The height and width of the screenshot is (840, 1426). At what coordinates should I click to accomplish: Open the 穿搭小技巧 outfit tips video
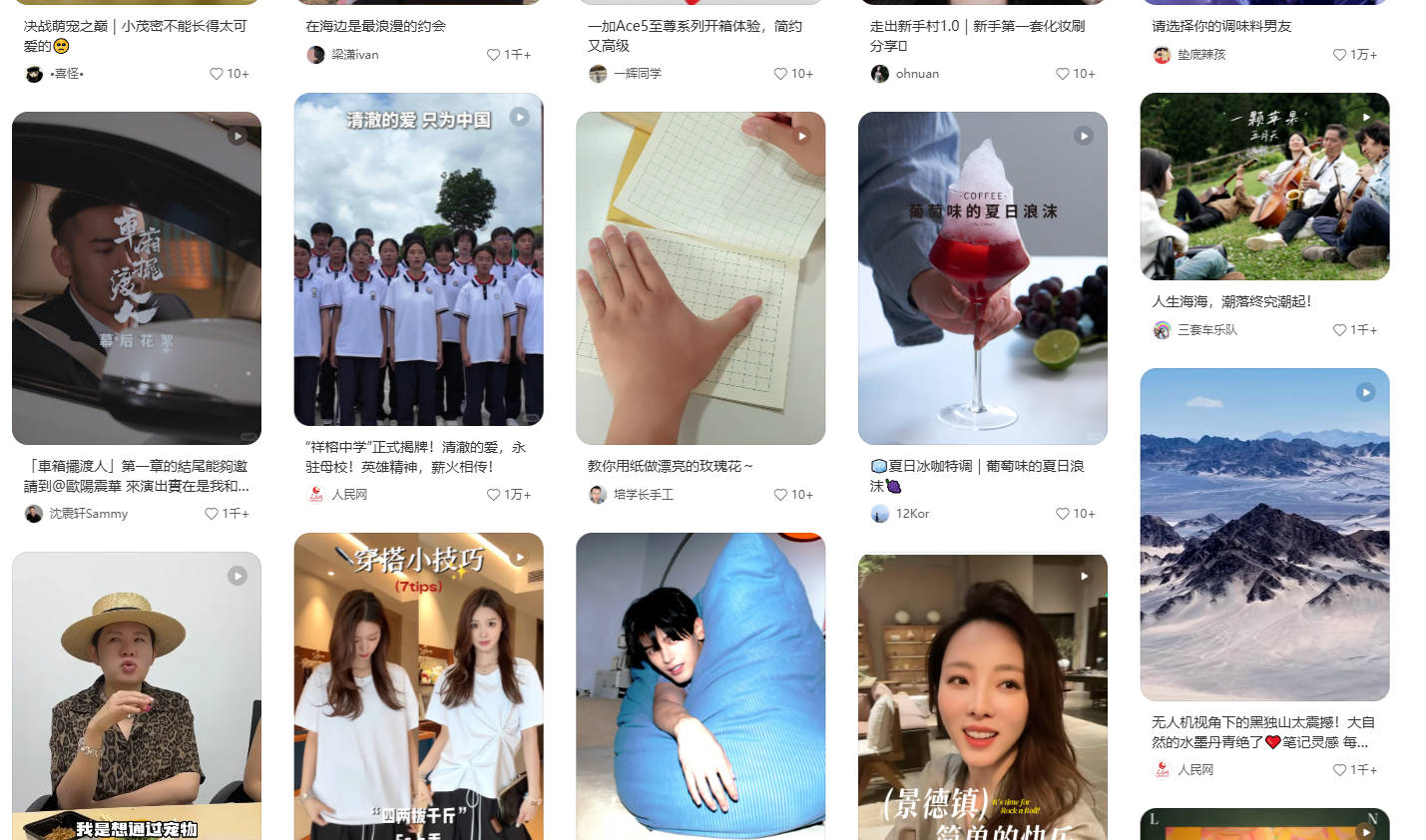pos(418,686)
